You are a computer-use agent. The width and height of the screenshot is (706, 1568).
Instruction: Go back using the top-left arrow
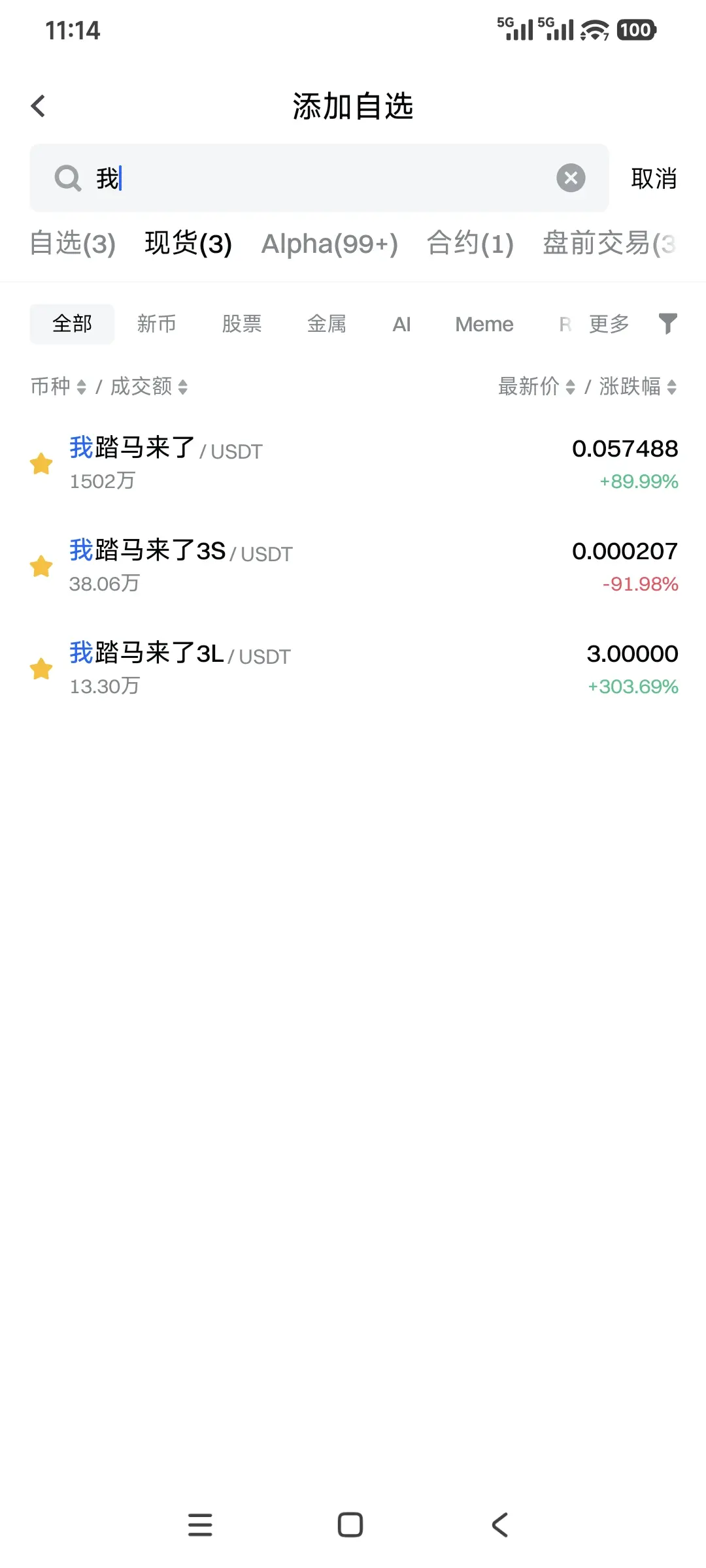click(38, 106)
